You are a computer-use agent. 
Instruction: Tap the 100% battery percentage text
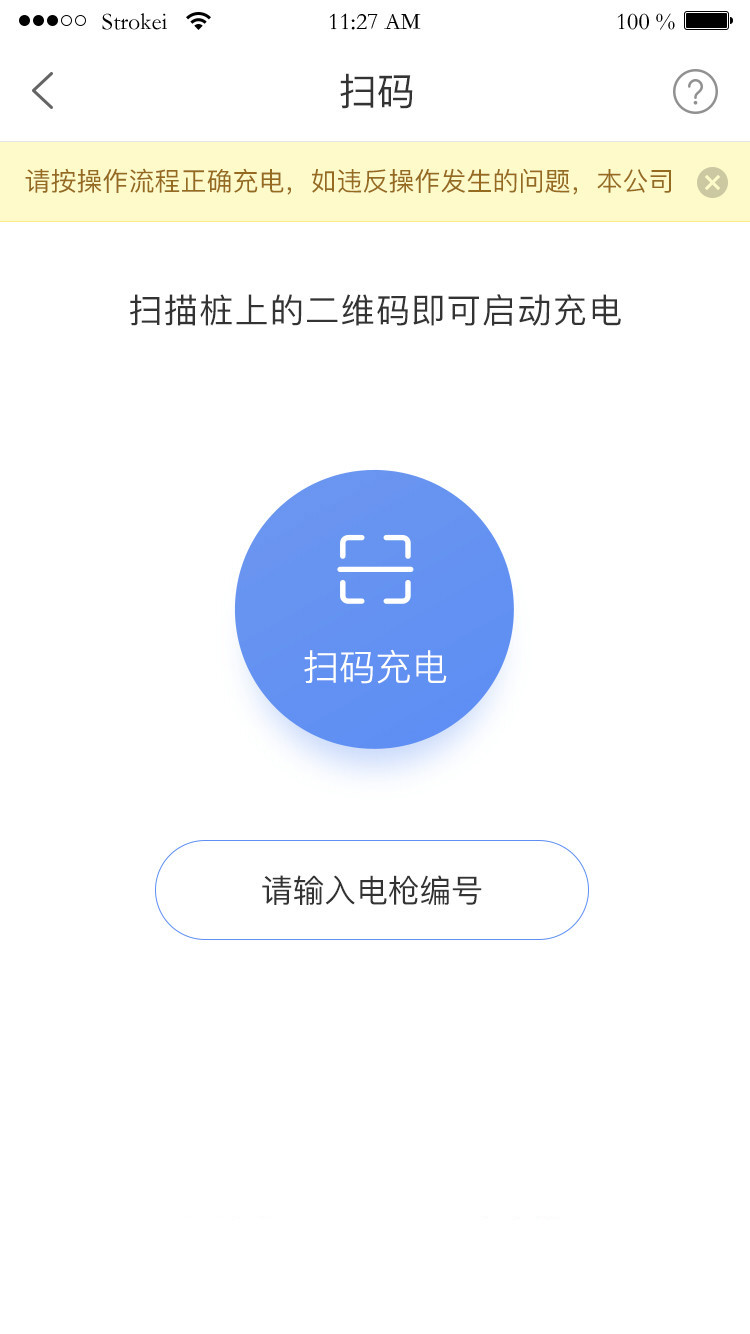[x=644, y=21]
